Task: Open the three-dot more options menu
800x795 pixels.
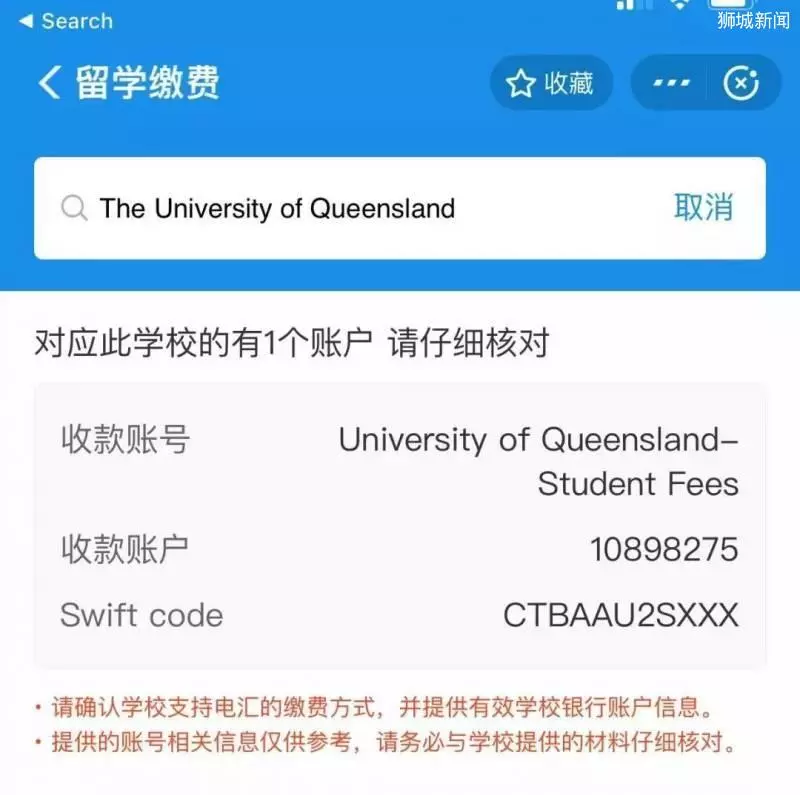Action: pyautogui.click(x=671, y=83)
